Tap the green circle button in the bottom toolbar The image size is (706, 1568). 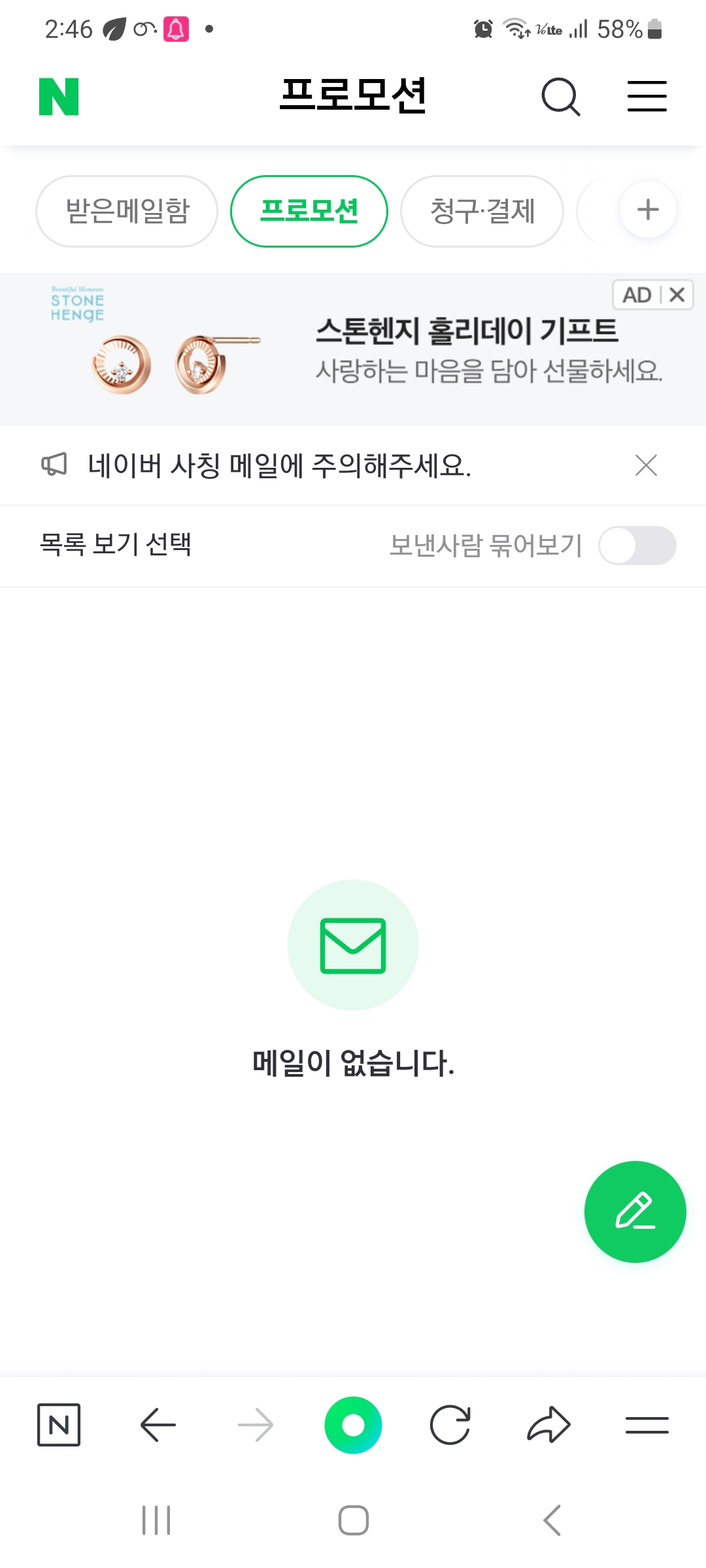click(353, 1424)
